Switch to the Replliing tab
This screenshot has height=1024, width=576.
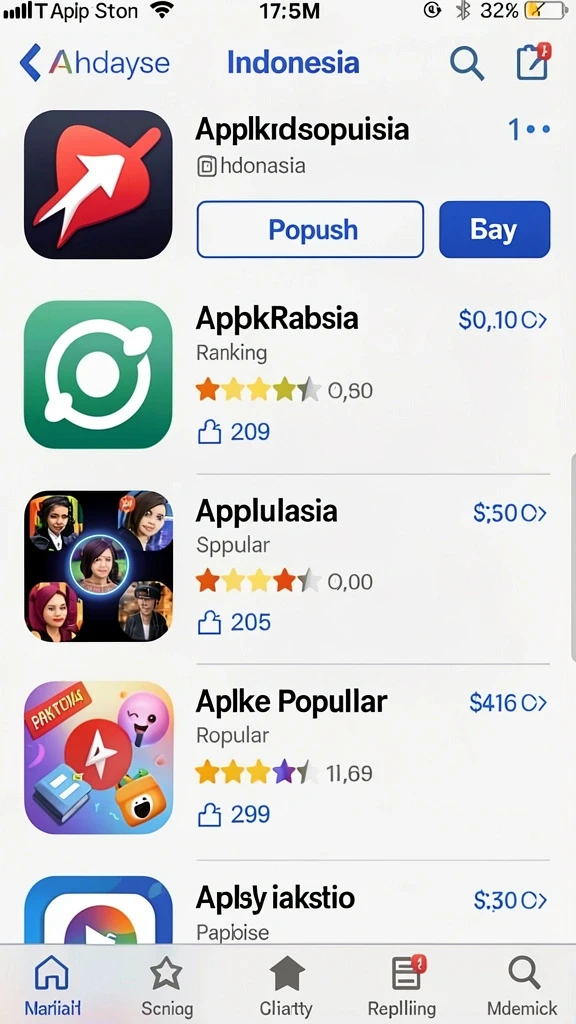(402, 985)
